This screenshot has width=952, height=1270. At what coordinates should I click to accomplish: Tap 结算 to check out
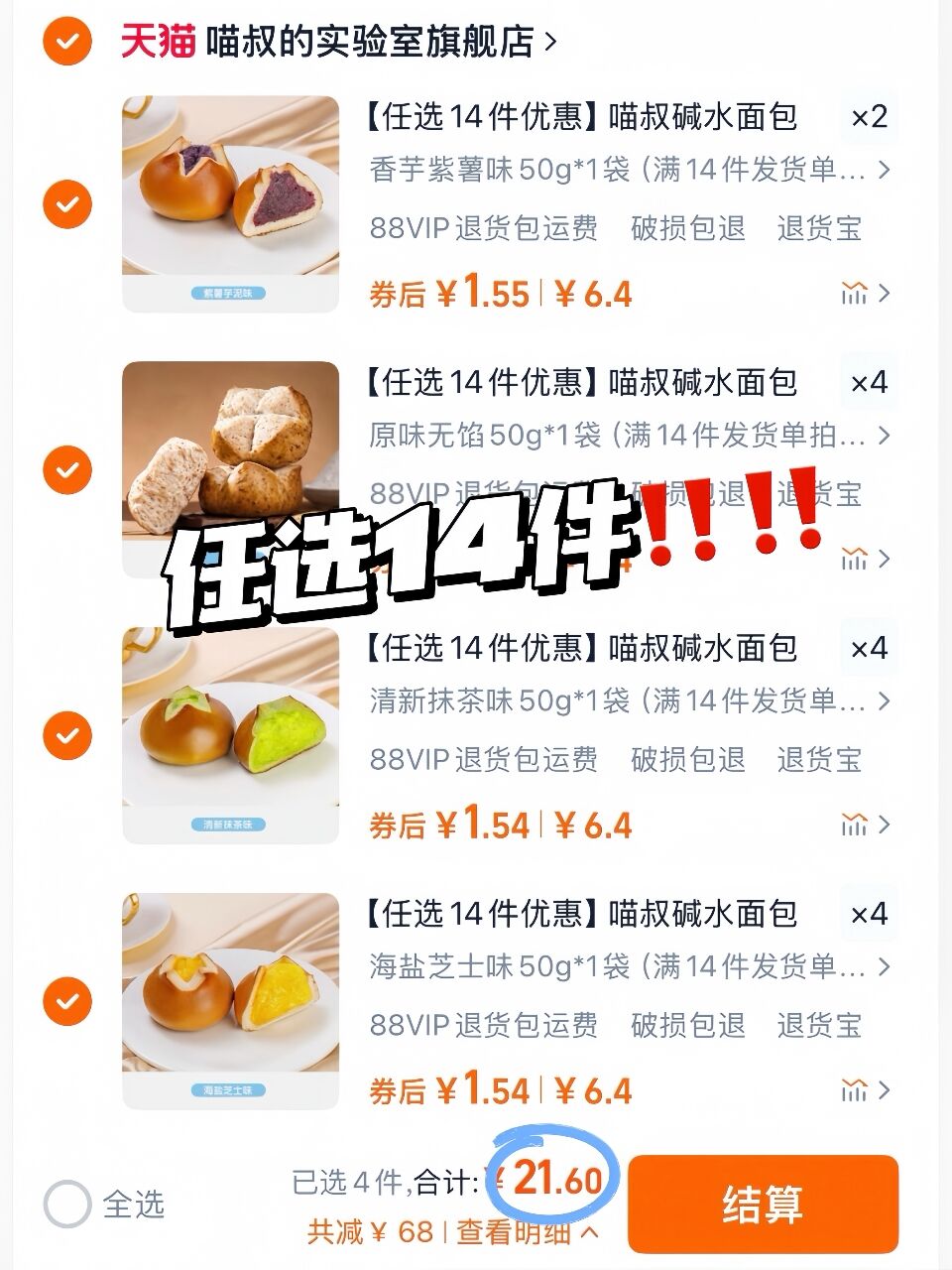point(762,1204)
